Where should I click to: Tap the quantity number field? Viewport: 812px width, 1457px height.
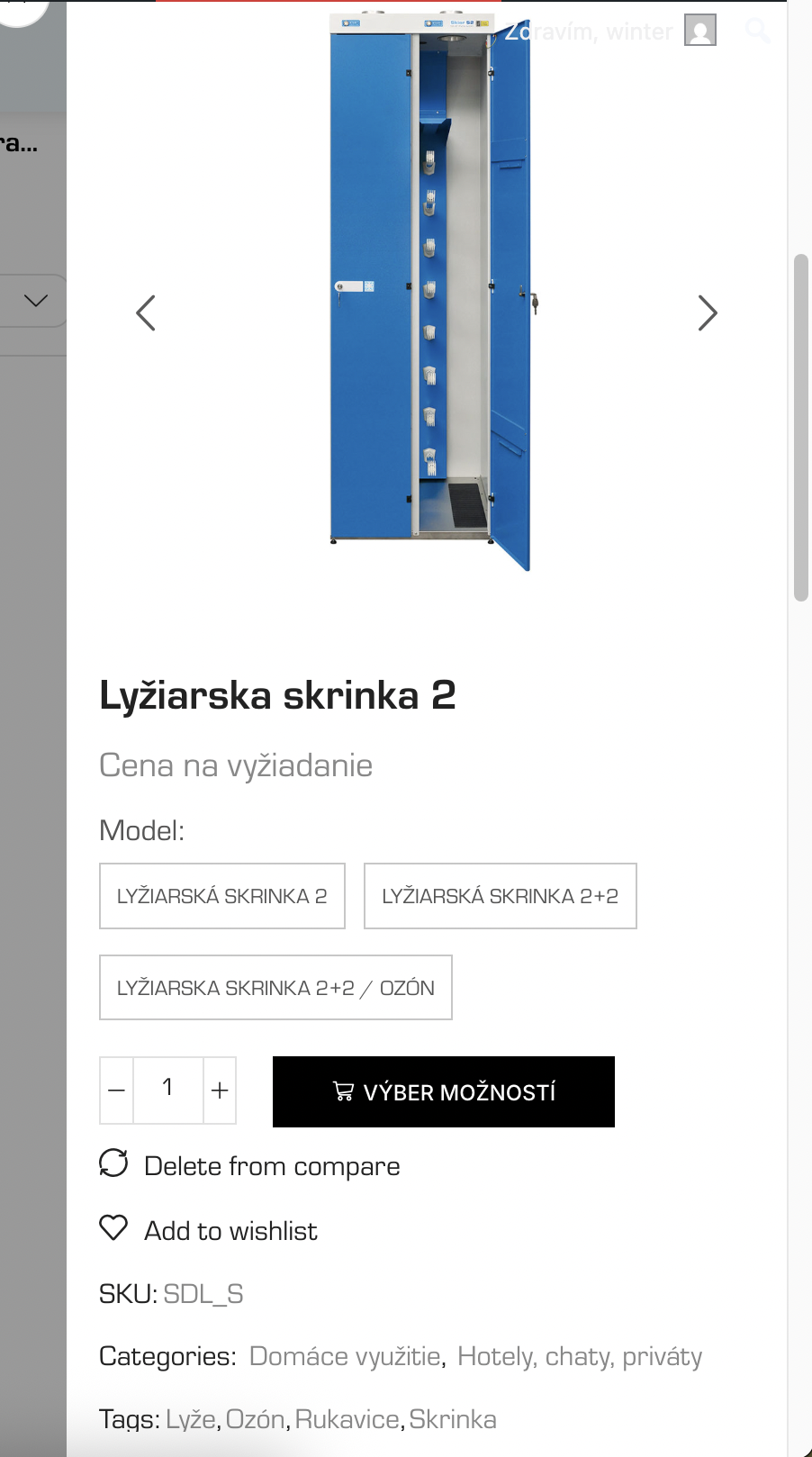click(x=168, y=1089)
